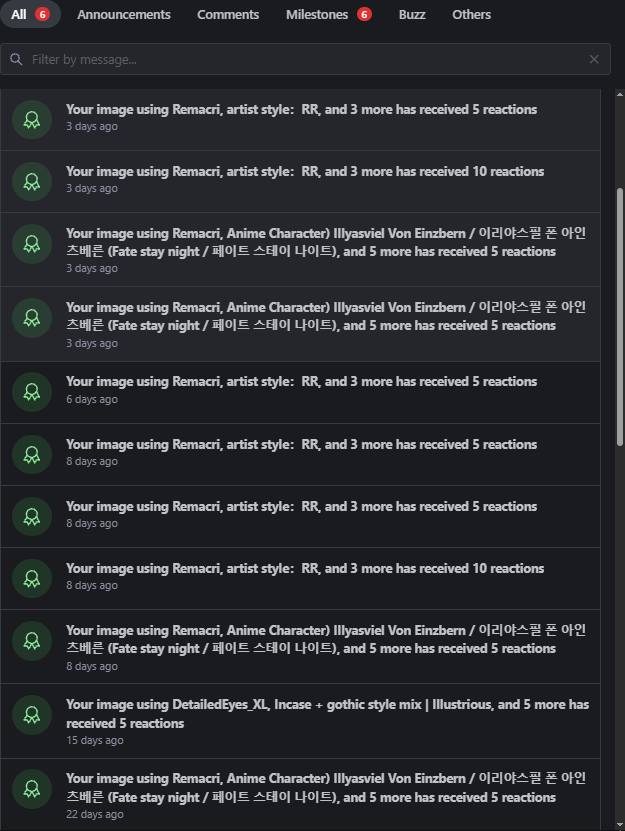Focus the Filter by message field
The width and height of the screenshot is (625, 831).
300,60
